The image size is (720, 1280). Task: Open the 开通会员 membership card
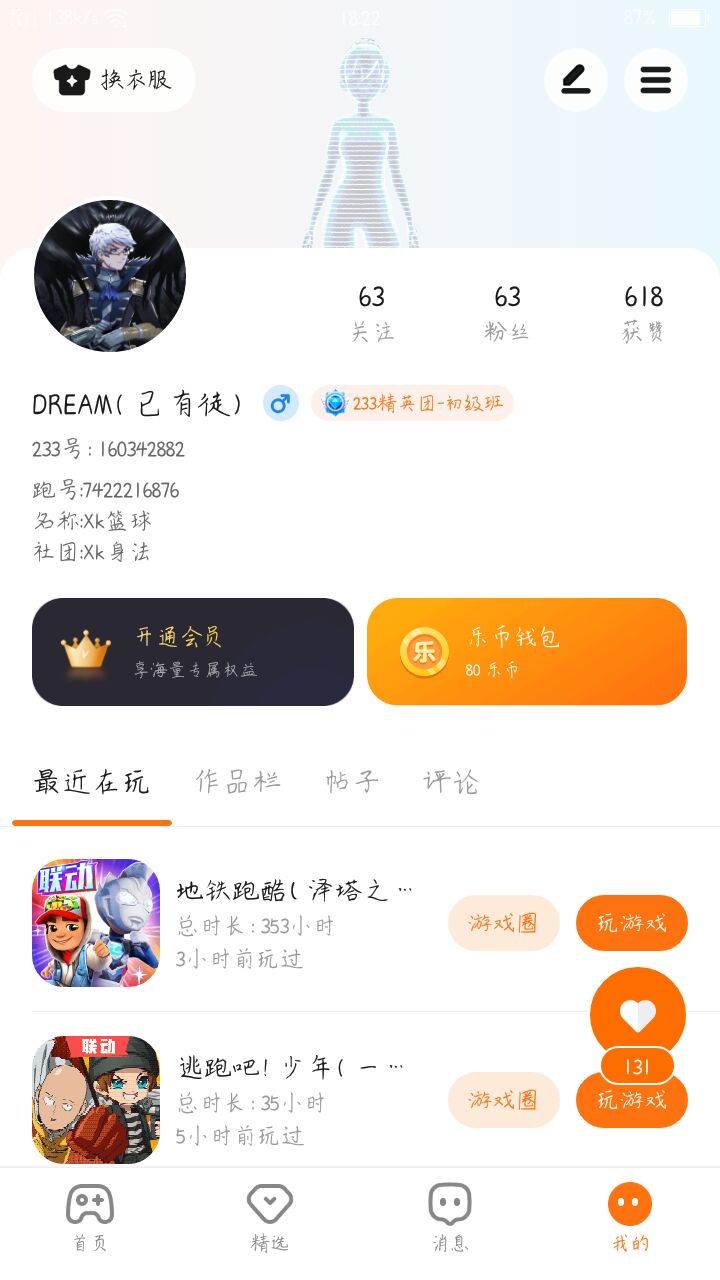[x=193, y=652]
